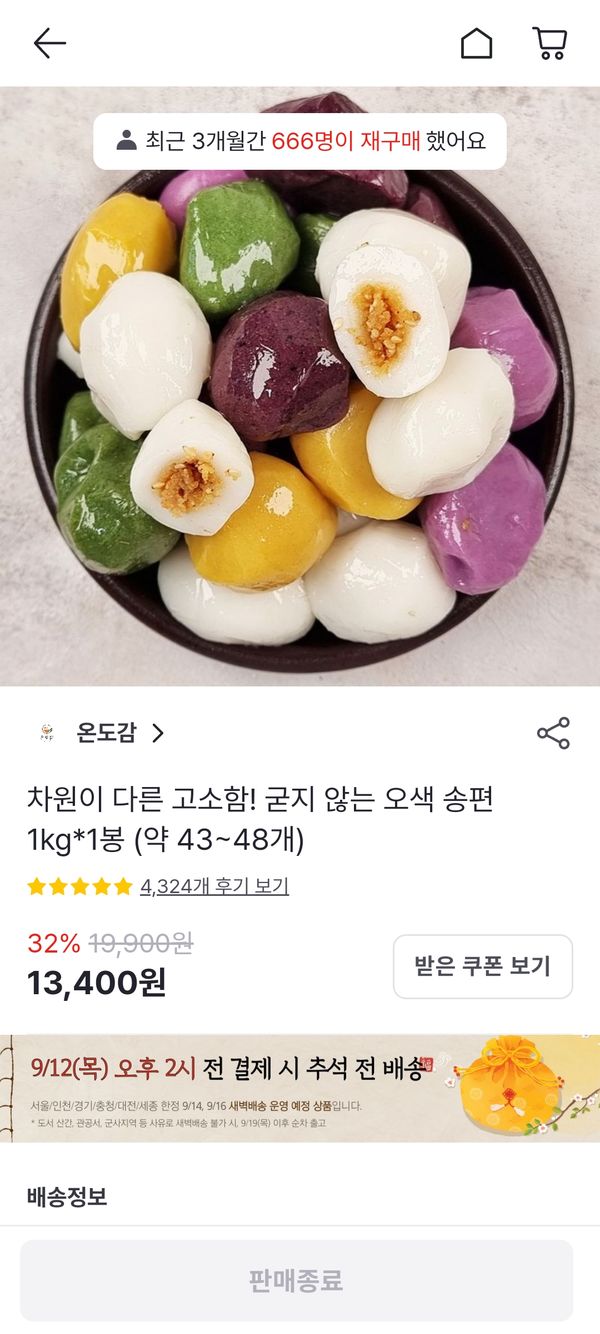Image resolution: width=600 pixels, height=1334 pixels.
Task: Tap the 판매종료 button
Action: tap(296, 1280)
